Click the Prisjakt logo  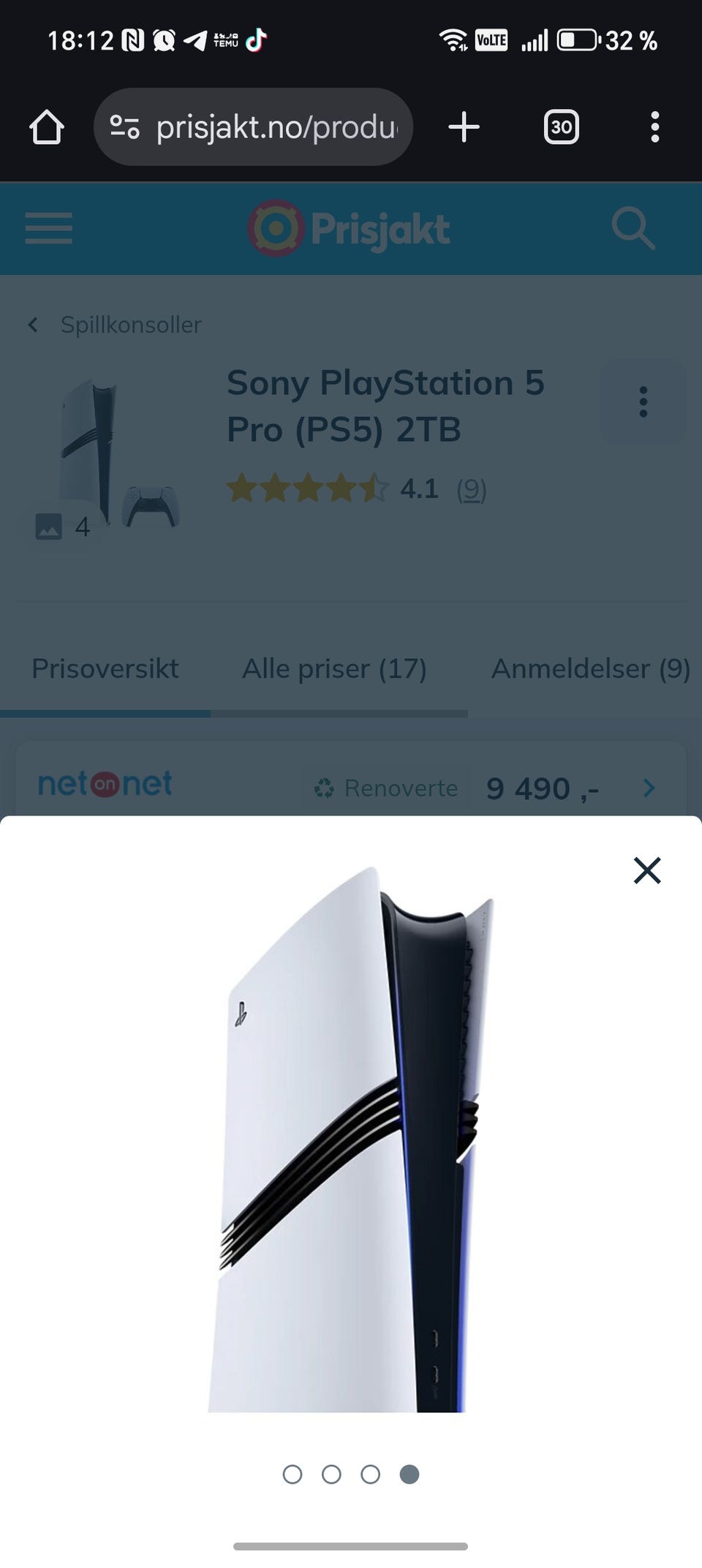349,229
